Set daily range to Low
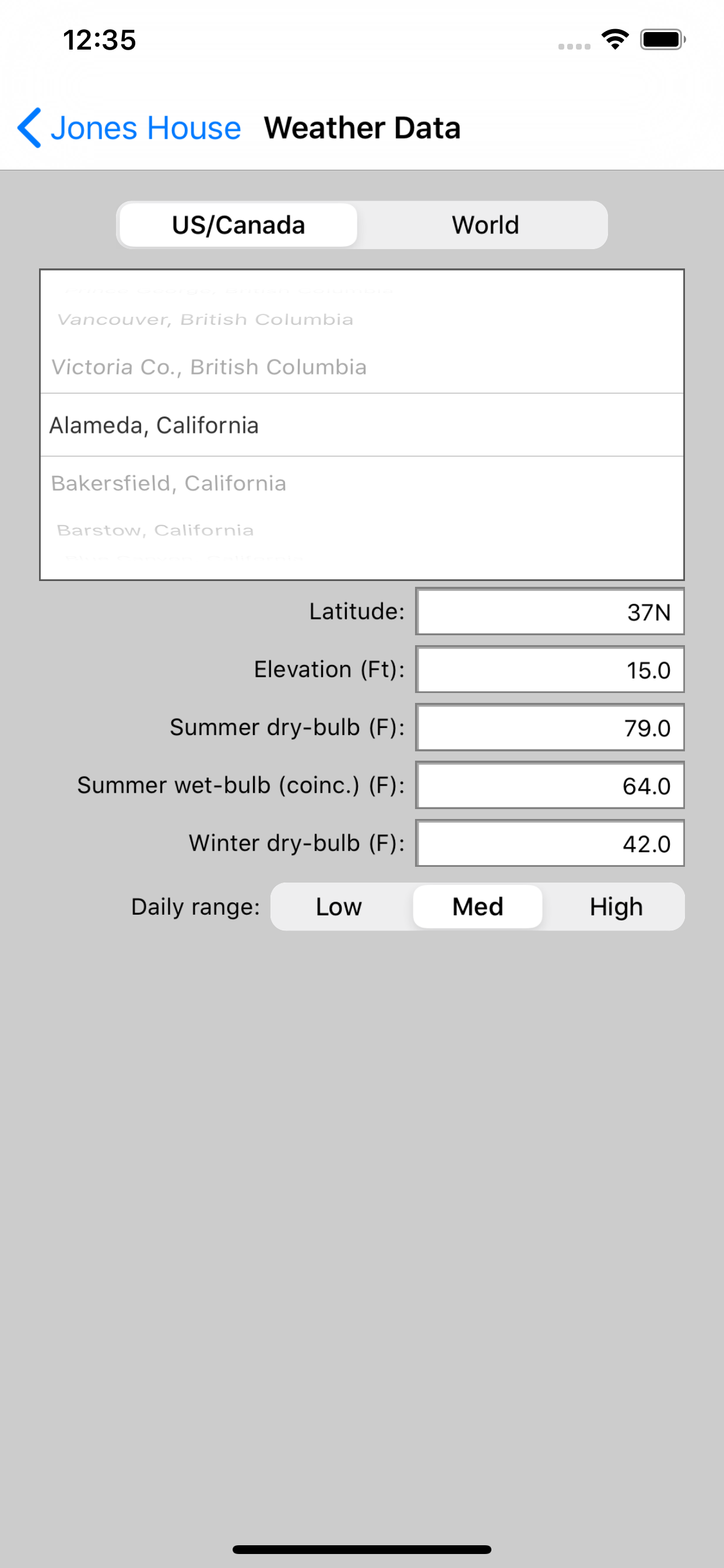This screenshot has height=1568, width=724. tap(339, 907)
